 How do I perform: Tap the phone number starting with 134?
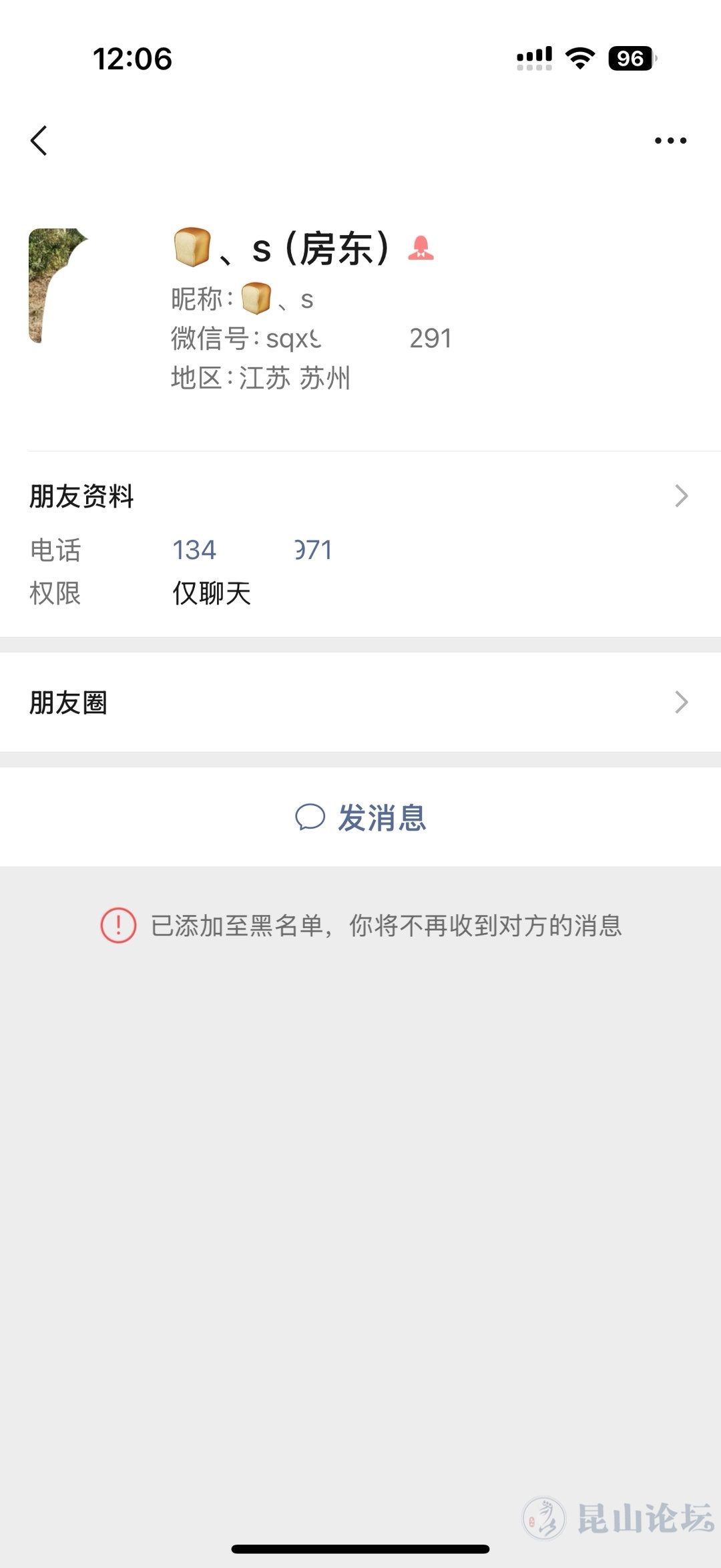[x=252, y=550]
